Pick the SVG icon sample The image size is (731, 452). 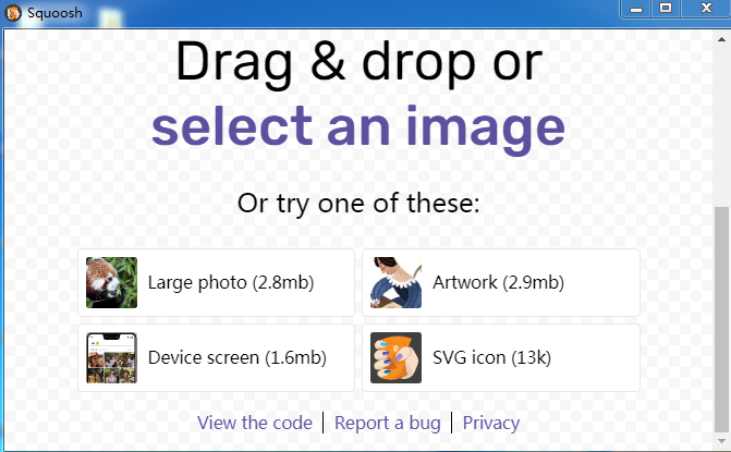tap(500, 358)
